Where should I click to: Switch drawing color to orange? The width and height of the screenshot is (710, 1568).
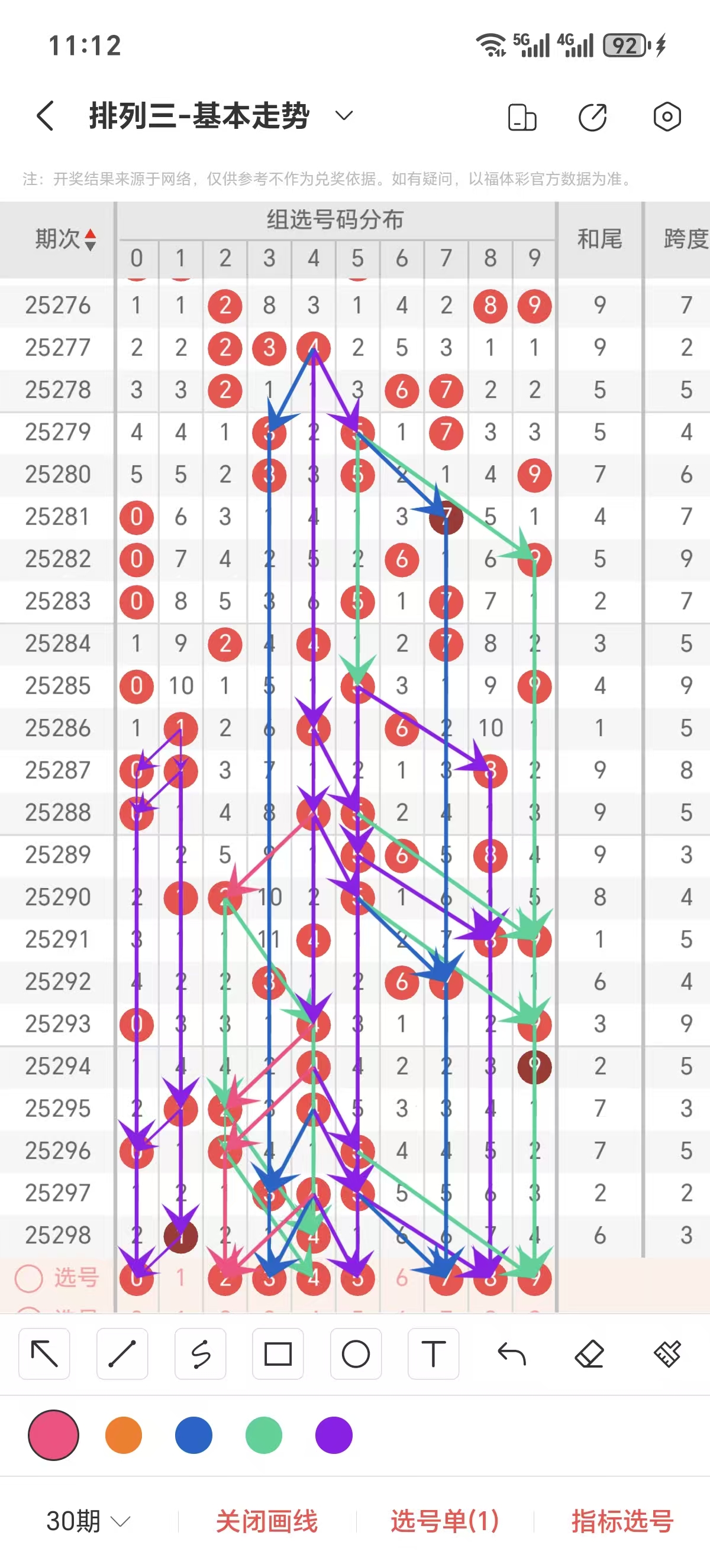click(124, 1435)
